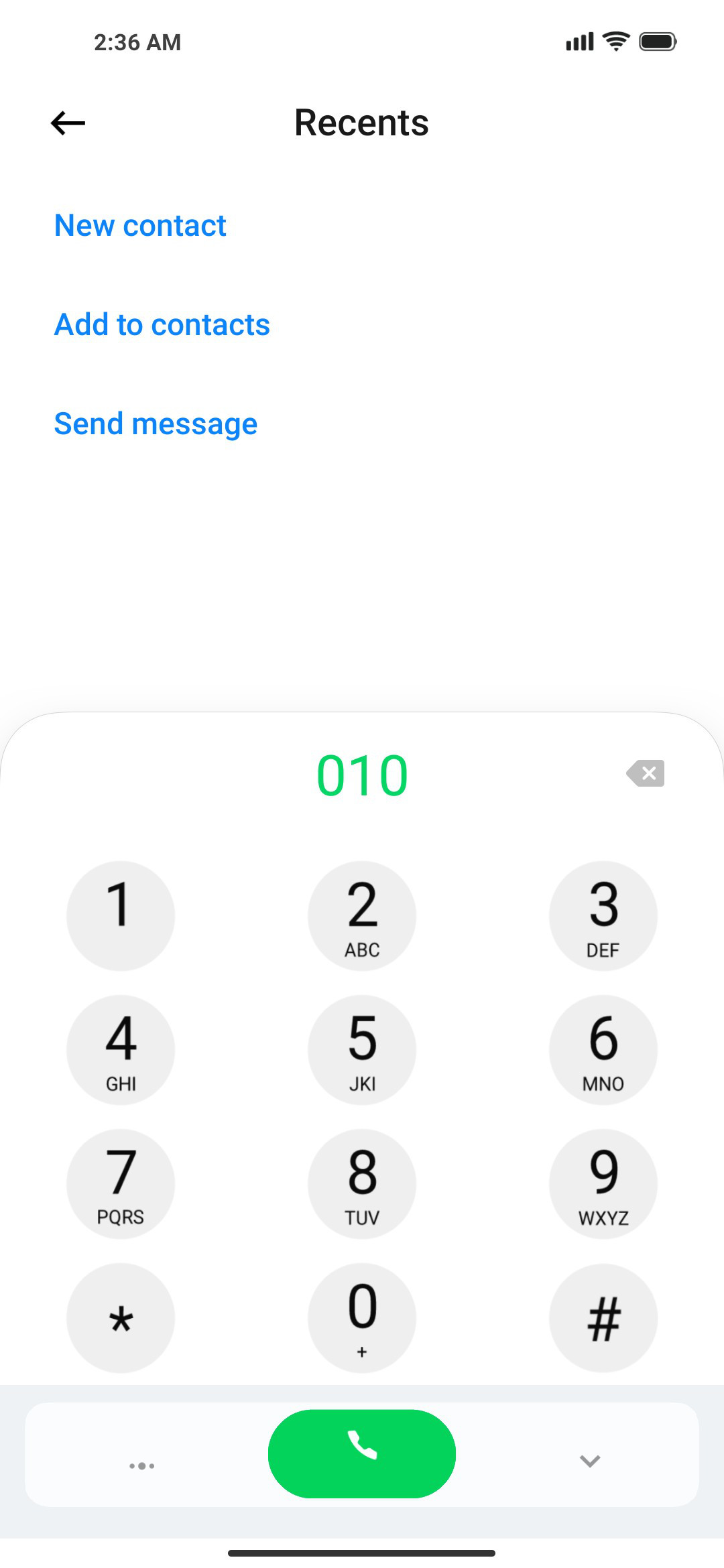Enter digit 4 GHI
724x1568 pixels.
tap(121, 1050)
